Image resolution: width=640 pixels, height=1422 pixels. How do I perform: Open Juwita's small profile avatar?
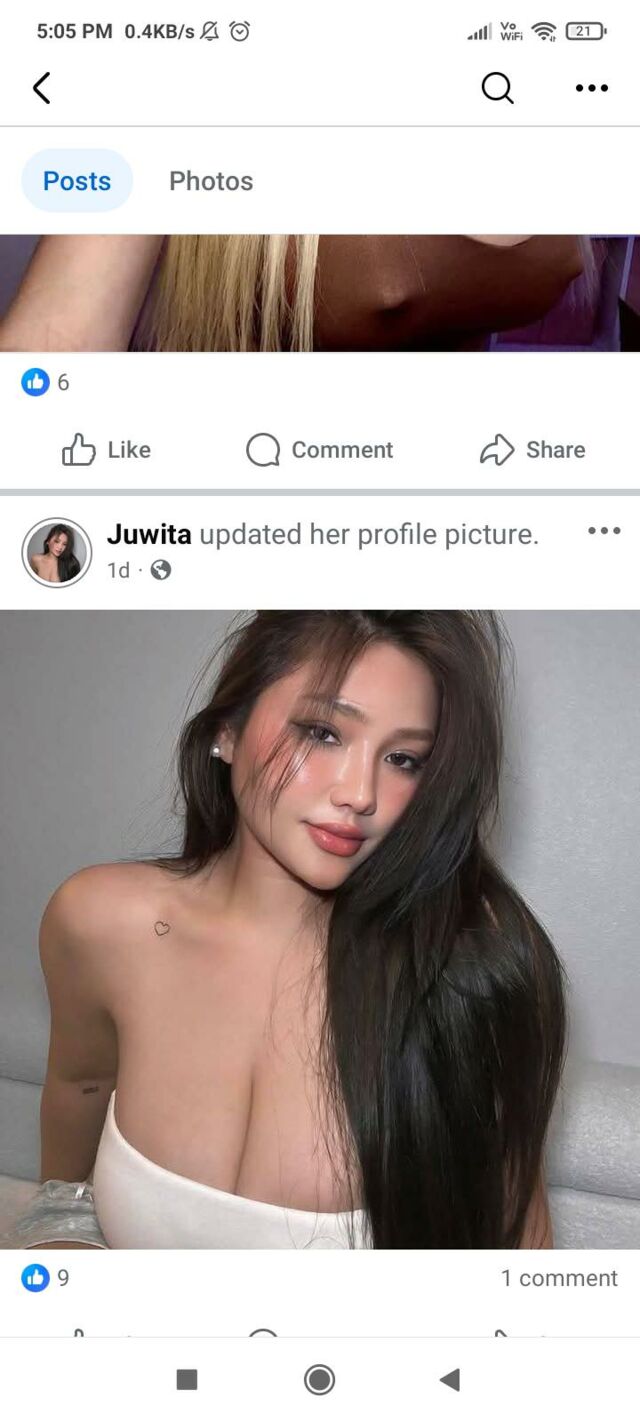click(57, 552)
